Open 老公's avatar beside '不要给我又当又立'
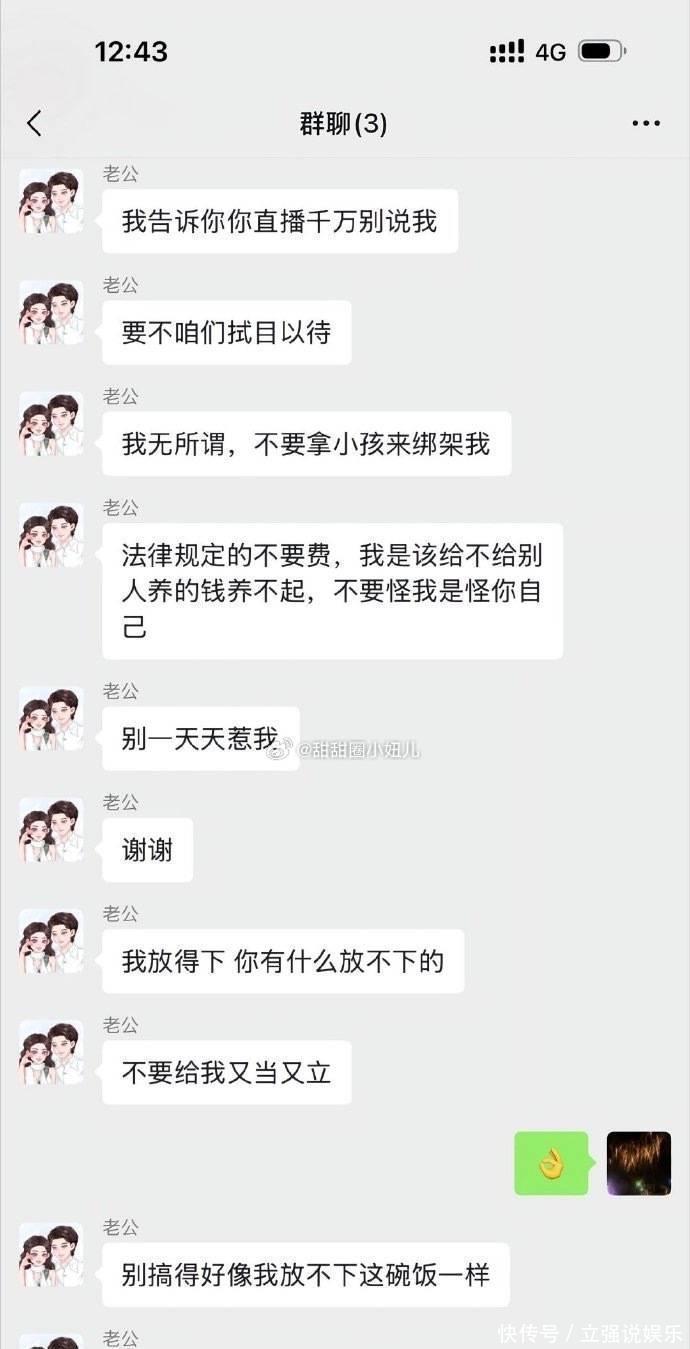Viewport: 690px width, 1349px height. 51,1052
